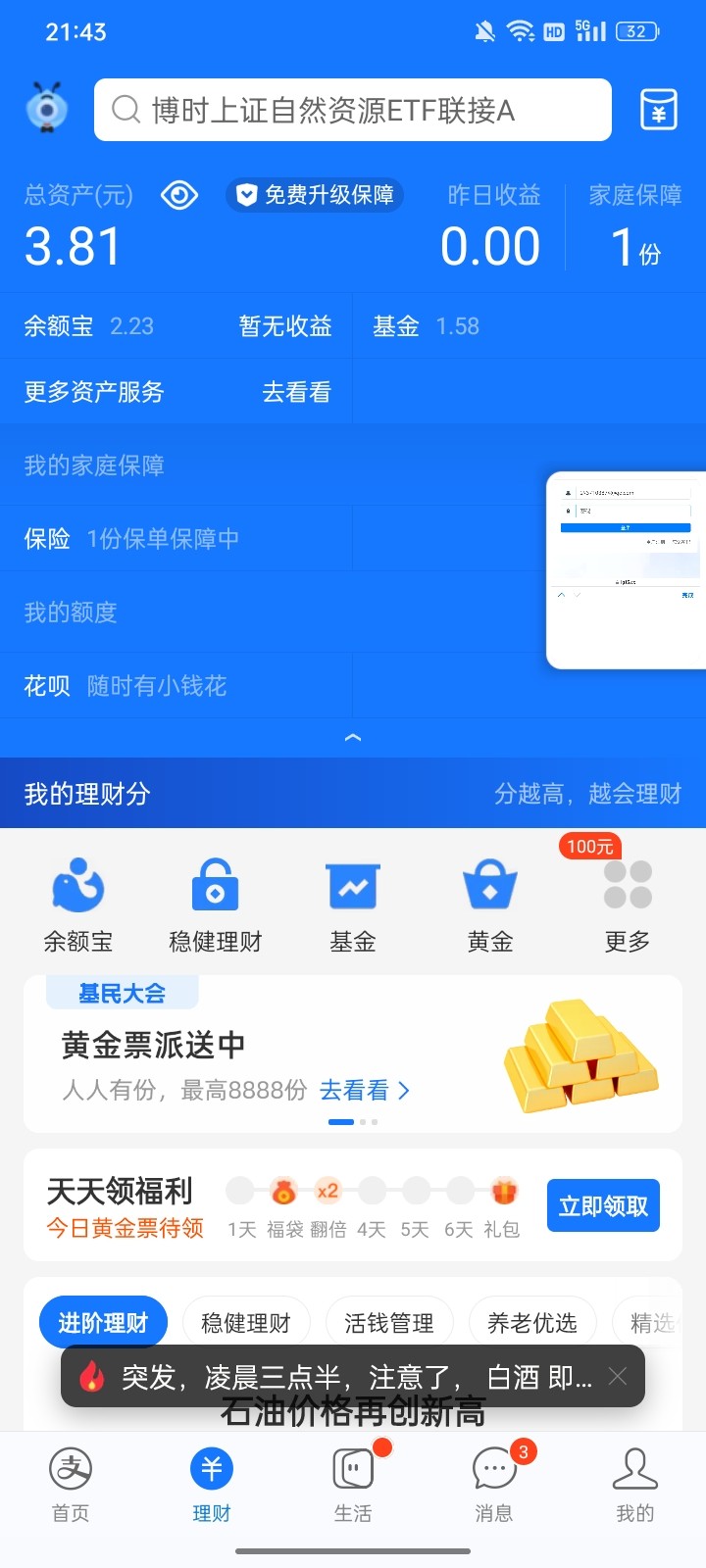The image size is (706, 1568).
Task: Open the ant assistant avatar
Action: pos(47,108)
